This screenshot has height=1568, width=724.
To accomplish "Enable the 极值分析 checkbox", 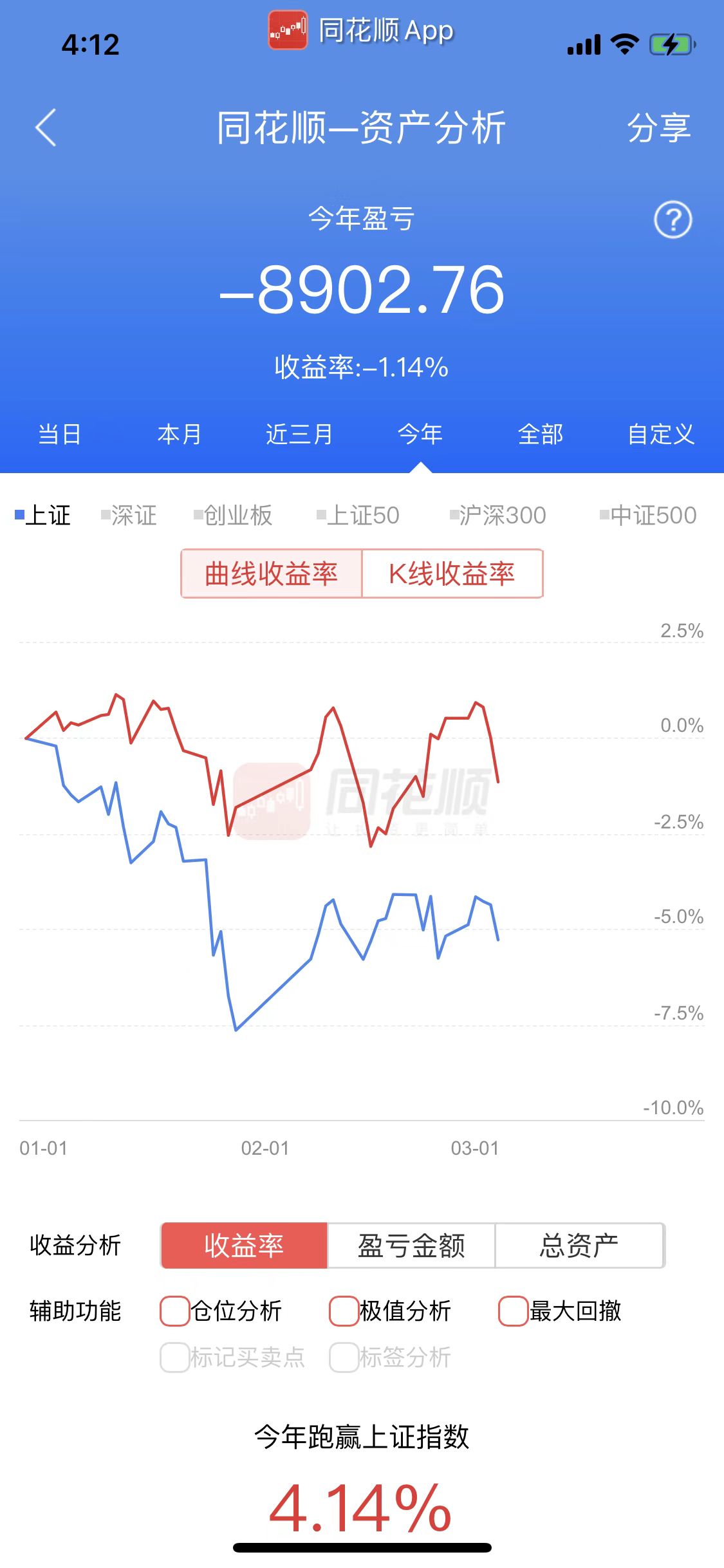I will (344, 1311).
